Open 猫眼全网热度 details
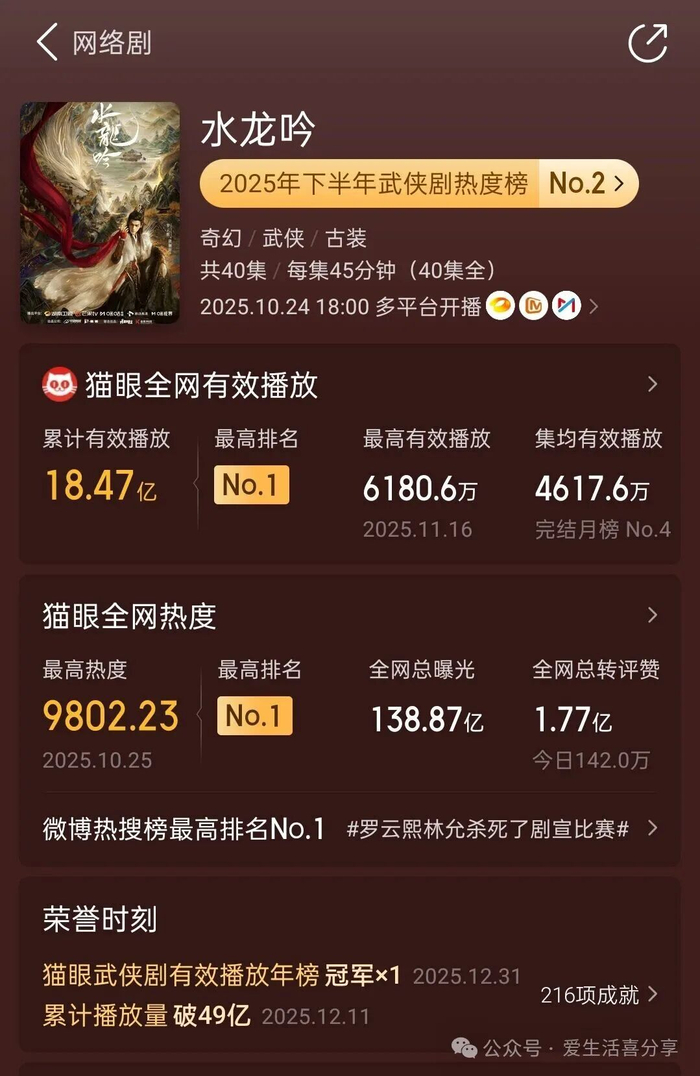Image resolution: width=700 pixels, height=1076 pixels. pyautogui.click(x=652, y=615)
